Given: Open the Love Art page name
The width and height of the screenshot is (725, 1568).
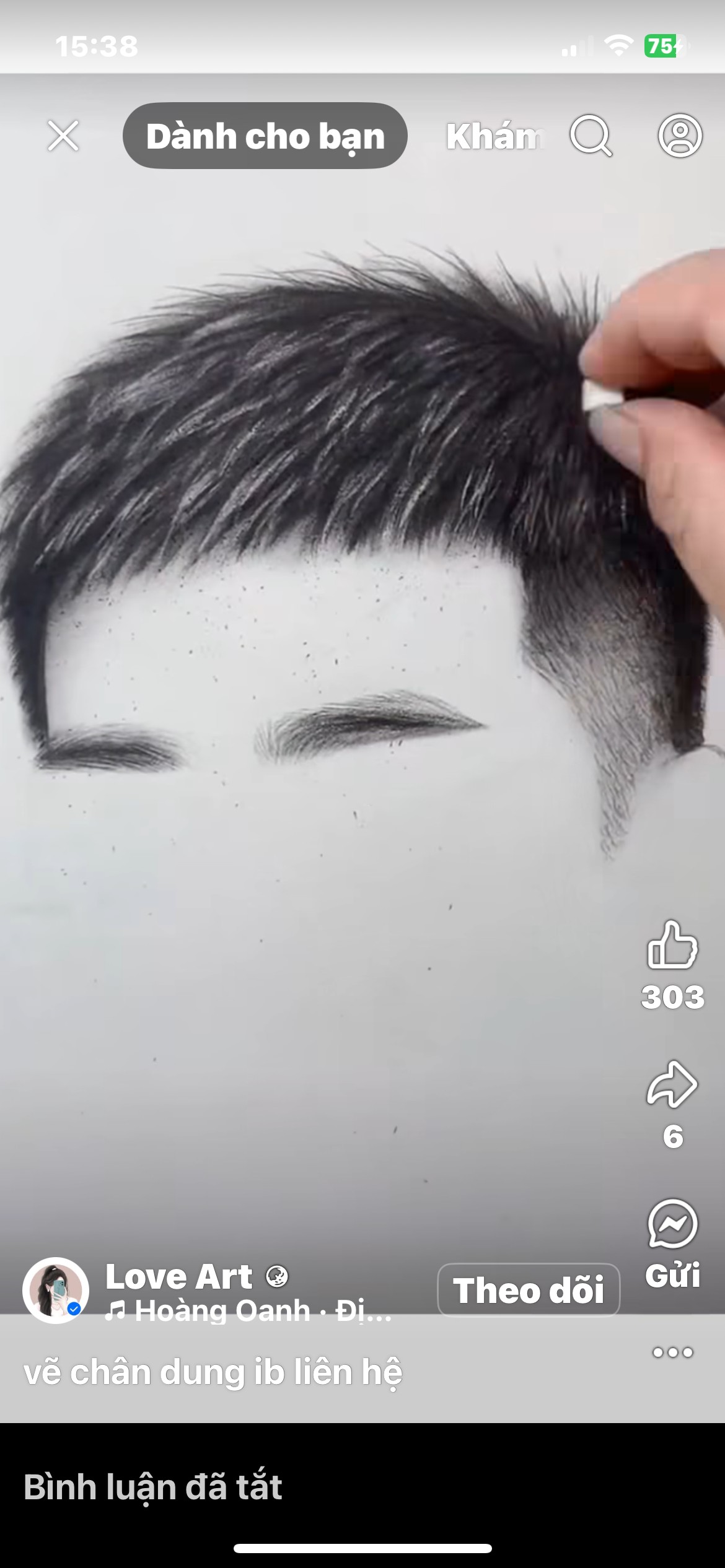Looking at the screenshot, I should click(179, 1276).
